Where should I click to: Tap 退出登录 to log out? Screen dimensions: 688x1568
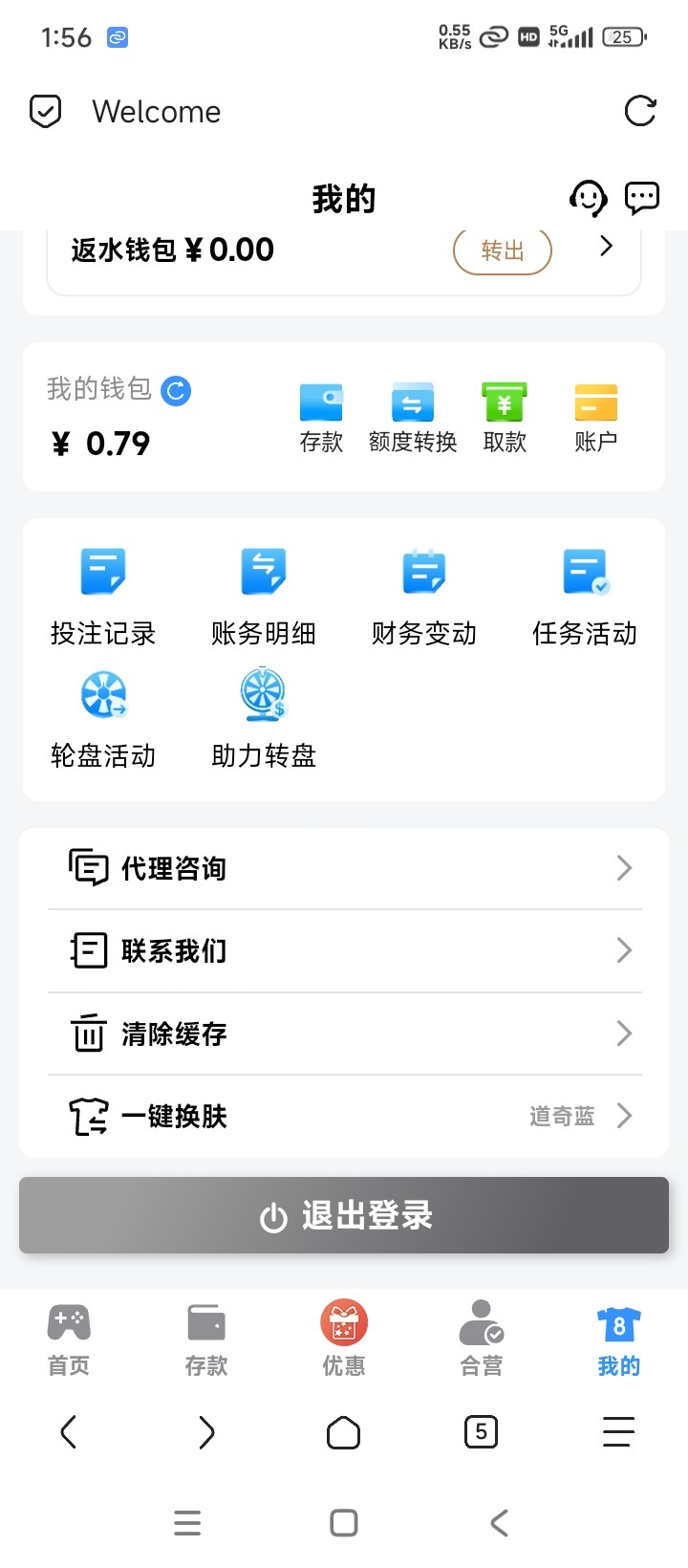tap(344, 1215)
